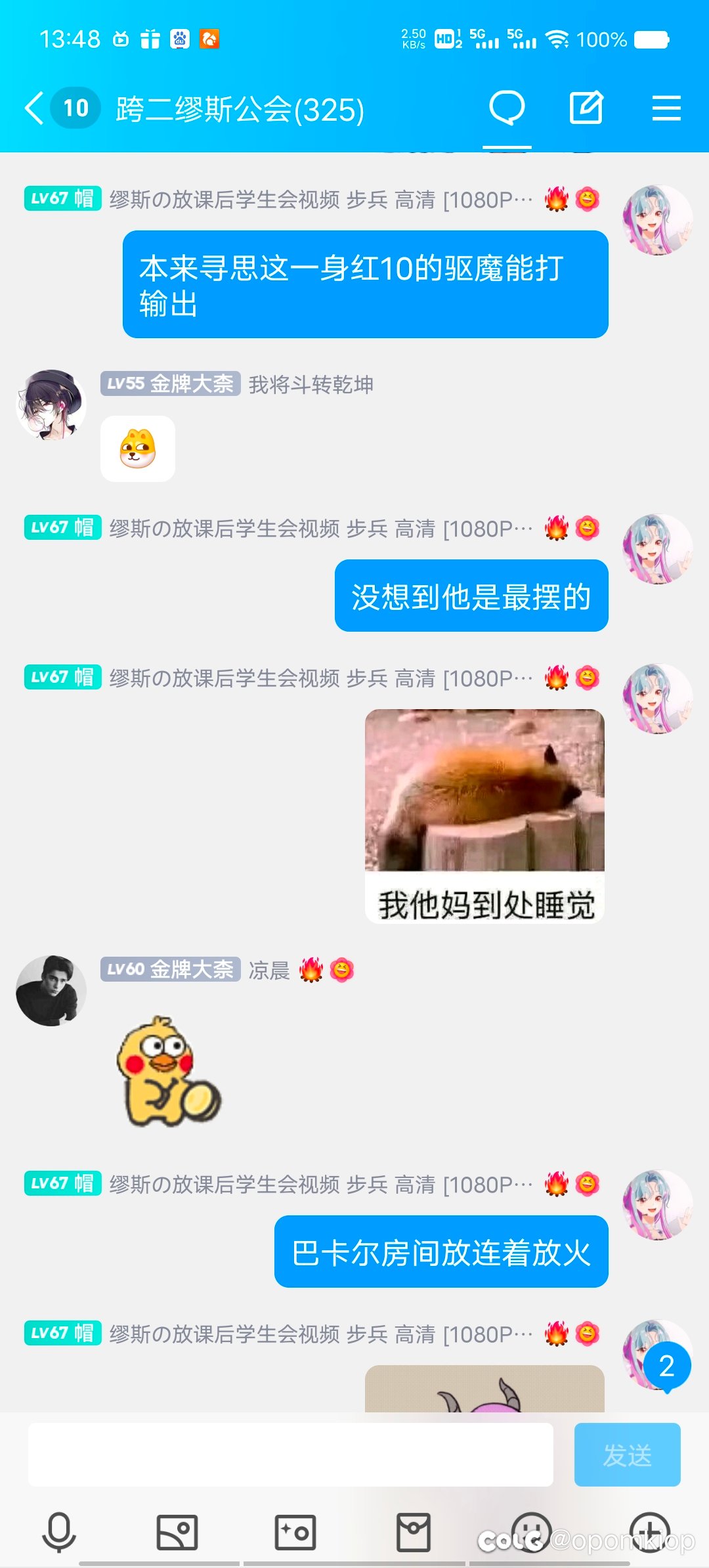
Task: Open the photo gallery picker icon
Action: pyautogui.click(x=177, y=1532)
